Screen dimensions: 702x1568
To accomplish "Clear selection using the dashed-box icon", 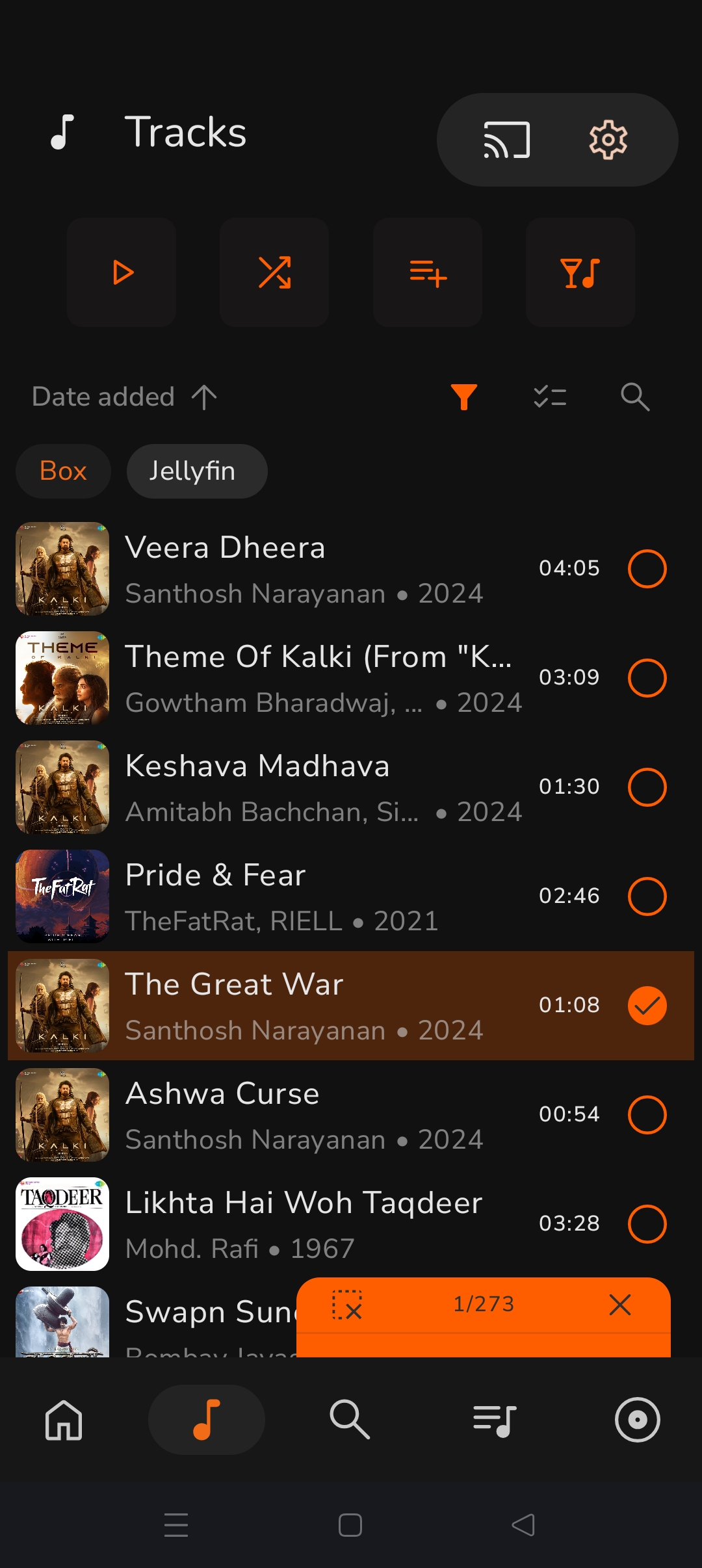I will (347, 1305).
